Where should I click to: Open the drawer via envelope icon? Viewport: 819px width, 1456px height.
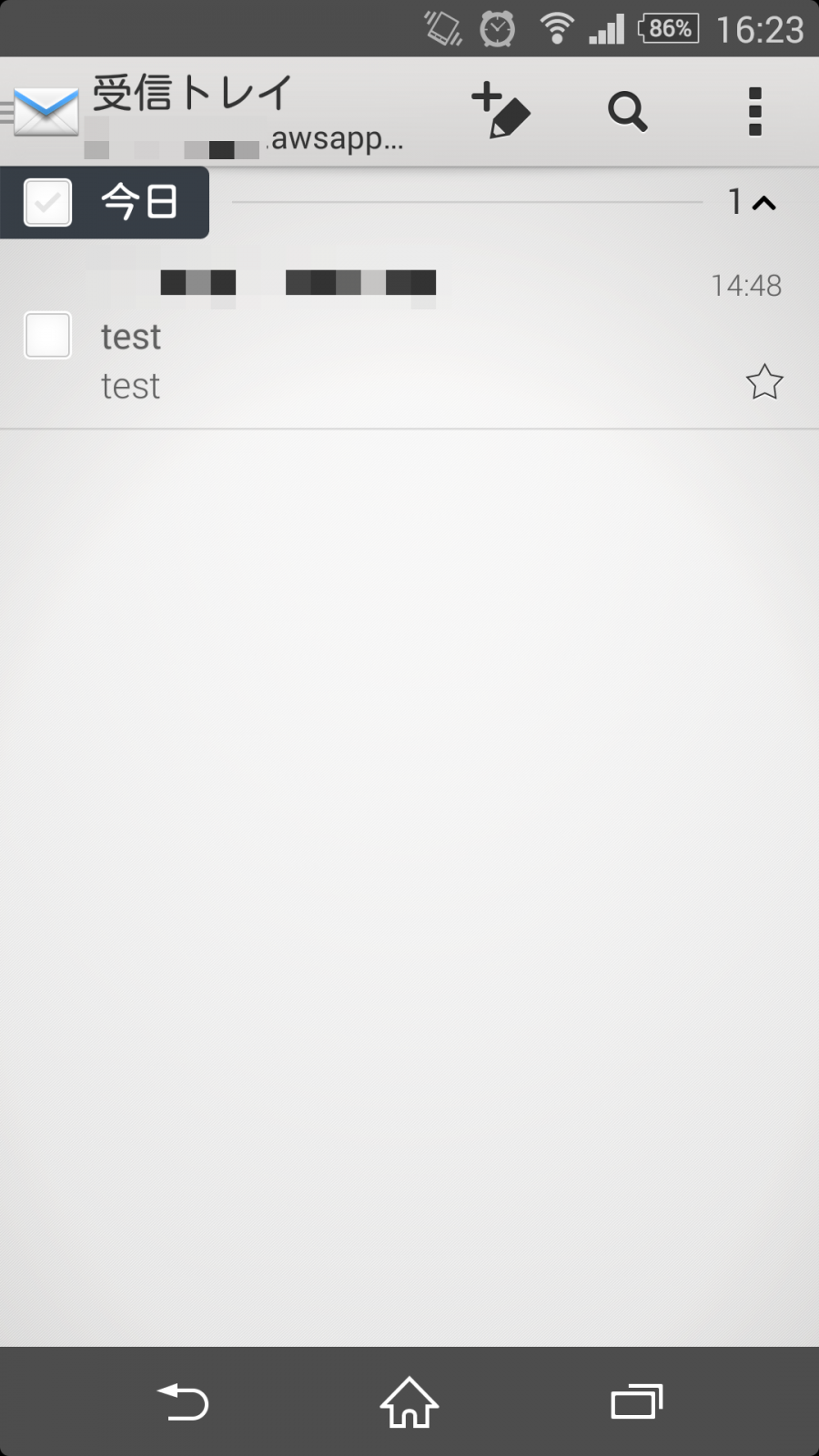(43, 112)
